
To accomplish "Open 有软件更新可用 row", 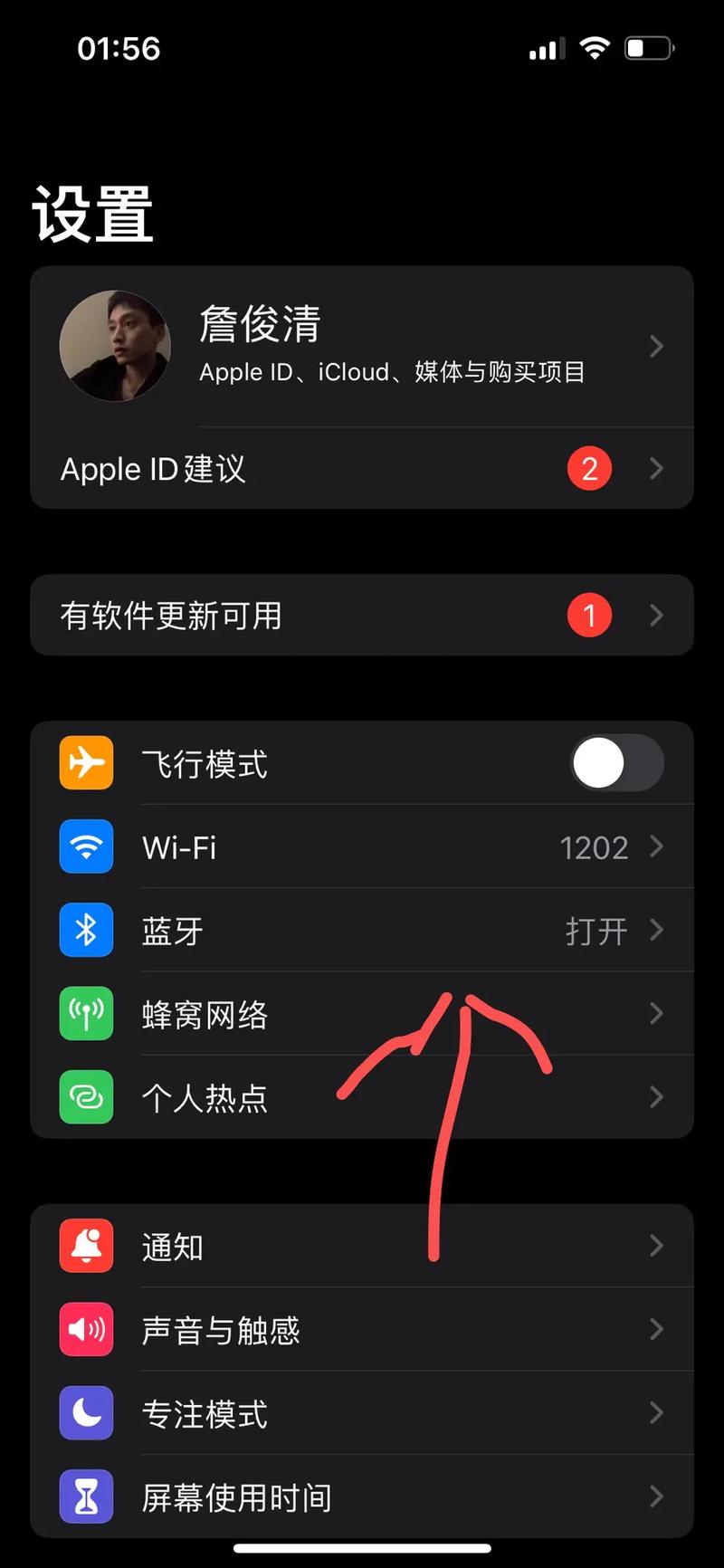I will click(362, 616).
